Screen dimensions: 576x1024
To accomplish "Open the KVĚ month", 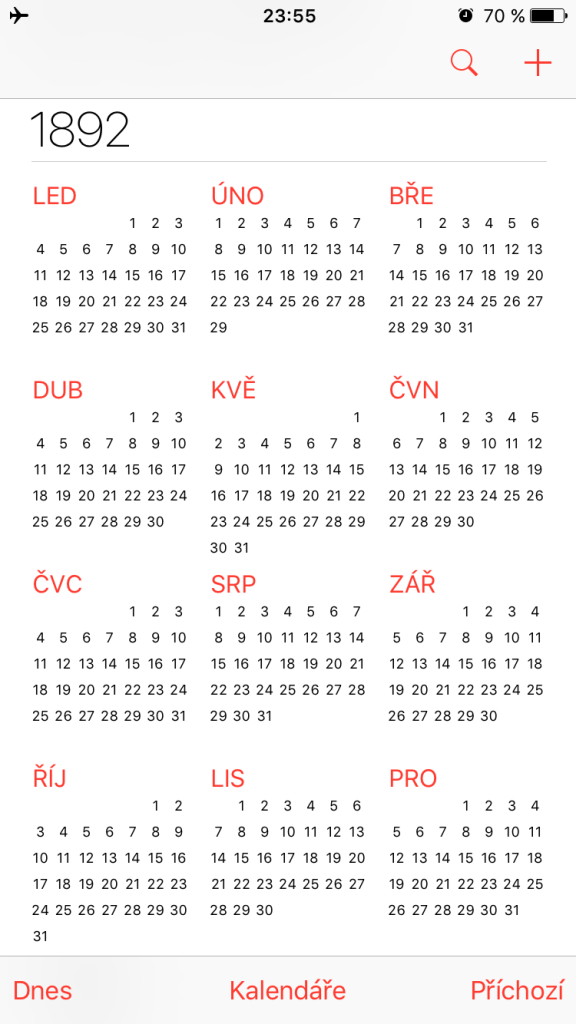I will [x=233, y=390].
